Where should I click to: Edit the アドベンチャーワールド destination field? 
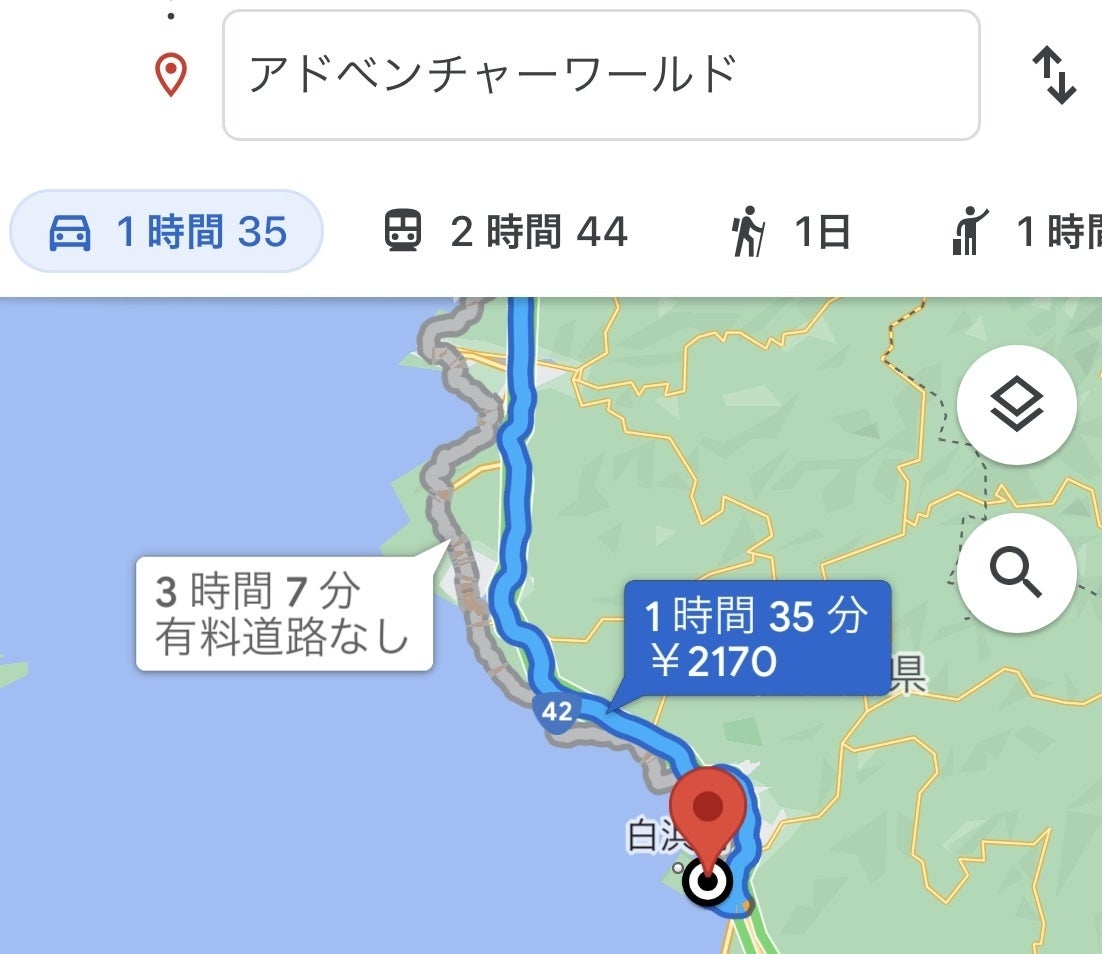coord(600,76)
